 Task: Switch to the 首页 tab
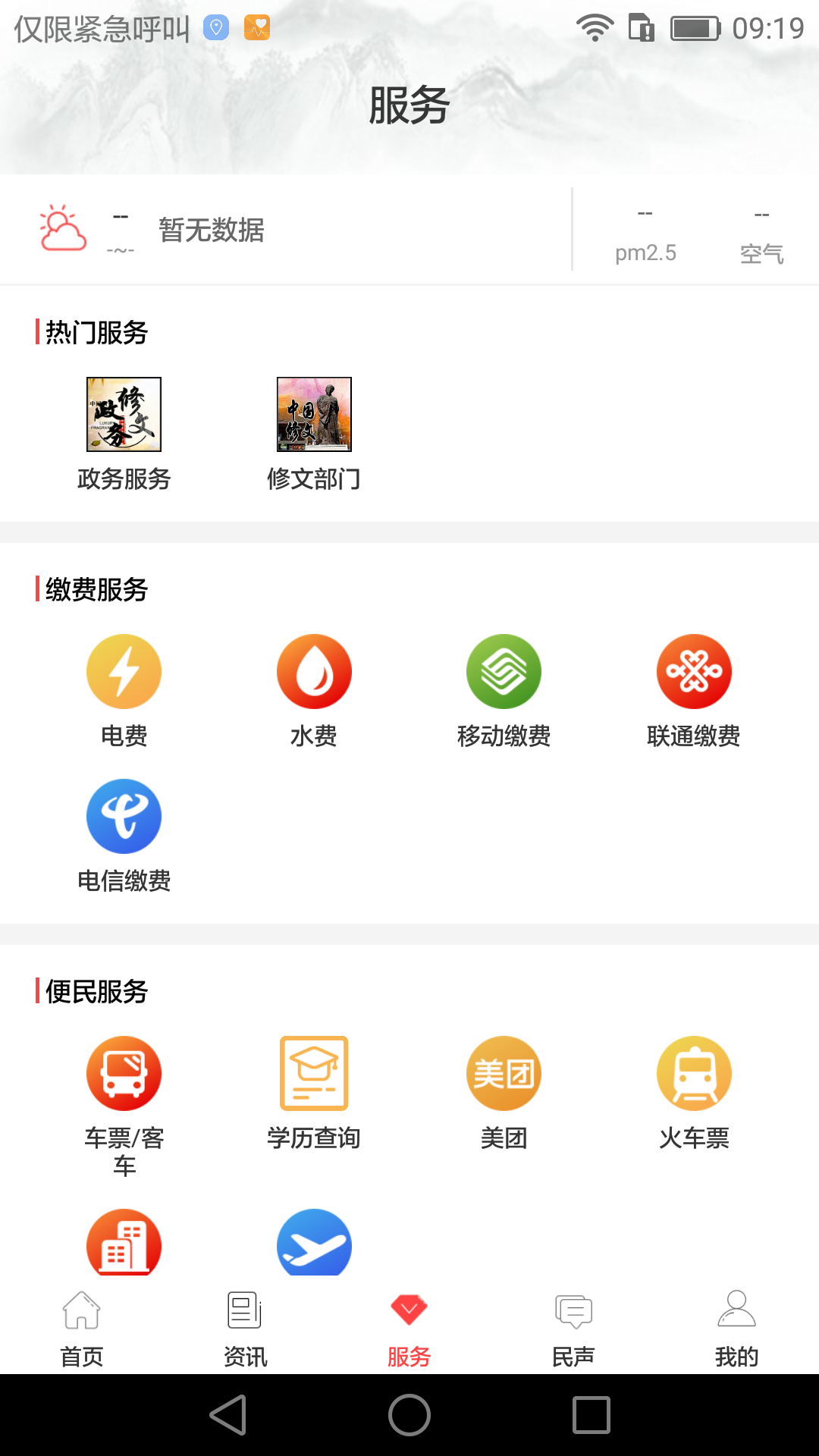(x=82, y=1327)
